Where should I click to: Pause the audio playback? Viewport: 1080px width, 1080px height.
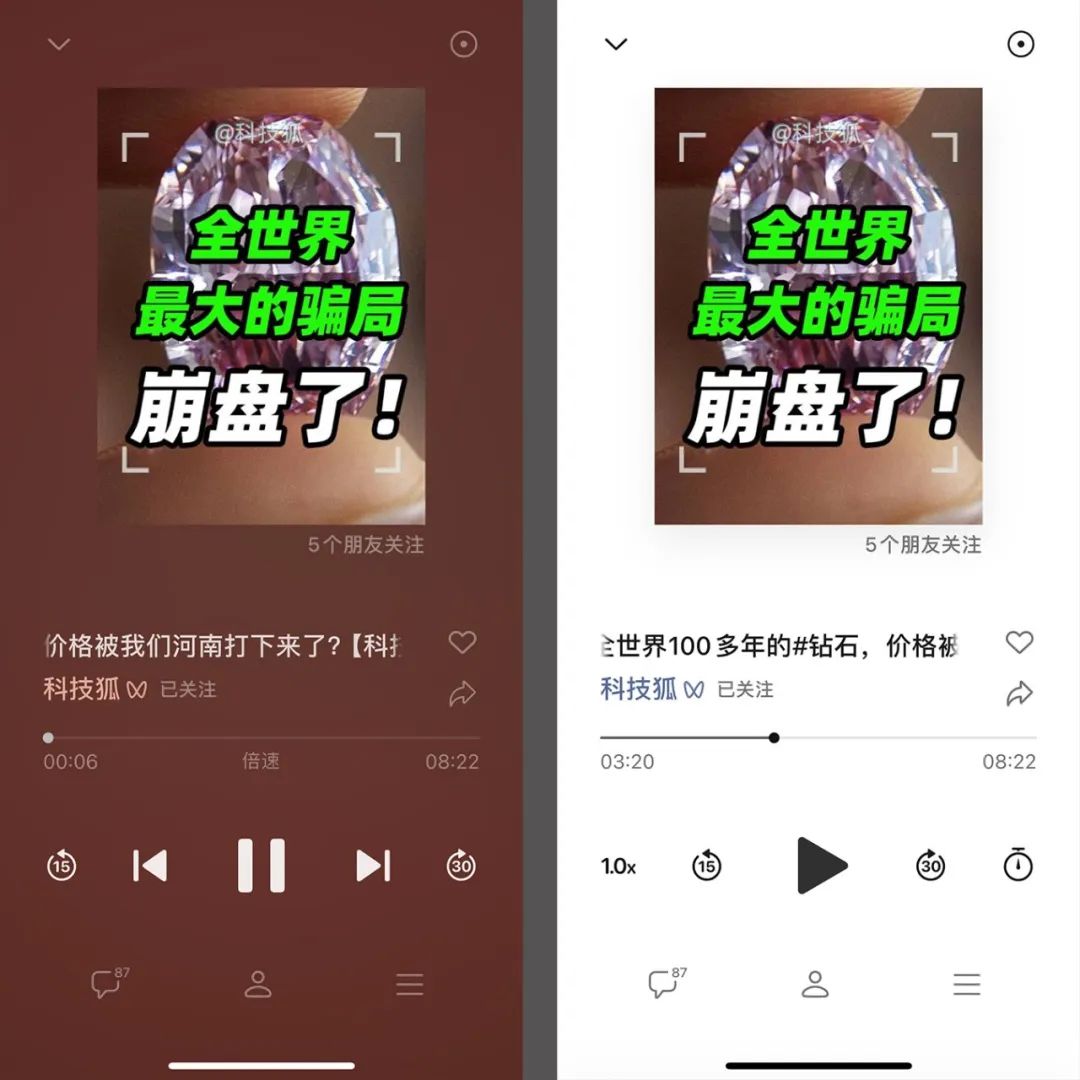point(261,865)
